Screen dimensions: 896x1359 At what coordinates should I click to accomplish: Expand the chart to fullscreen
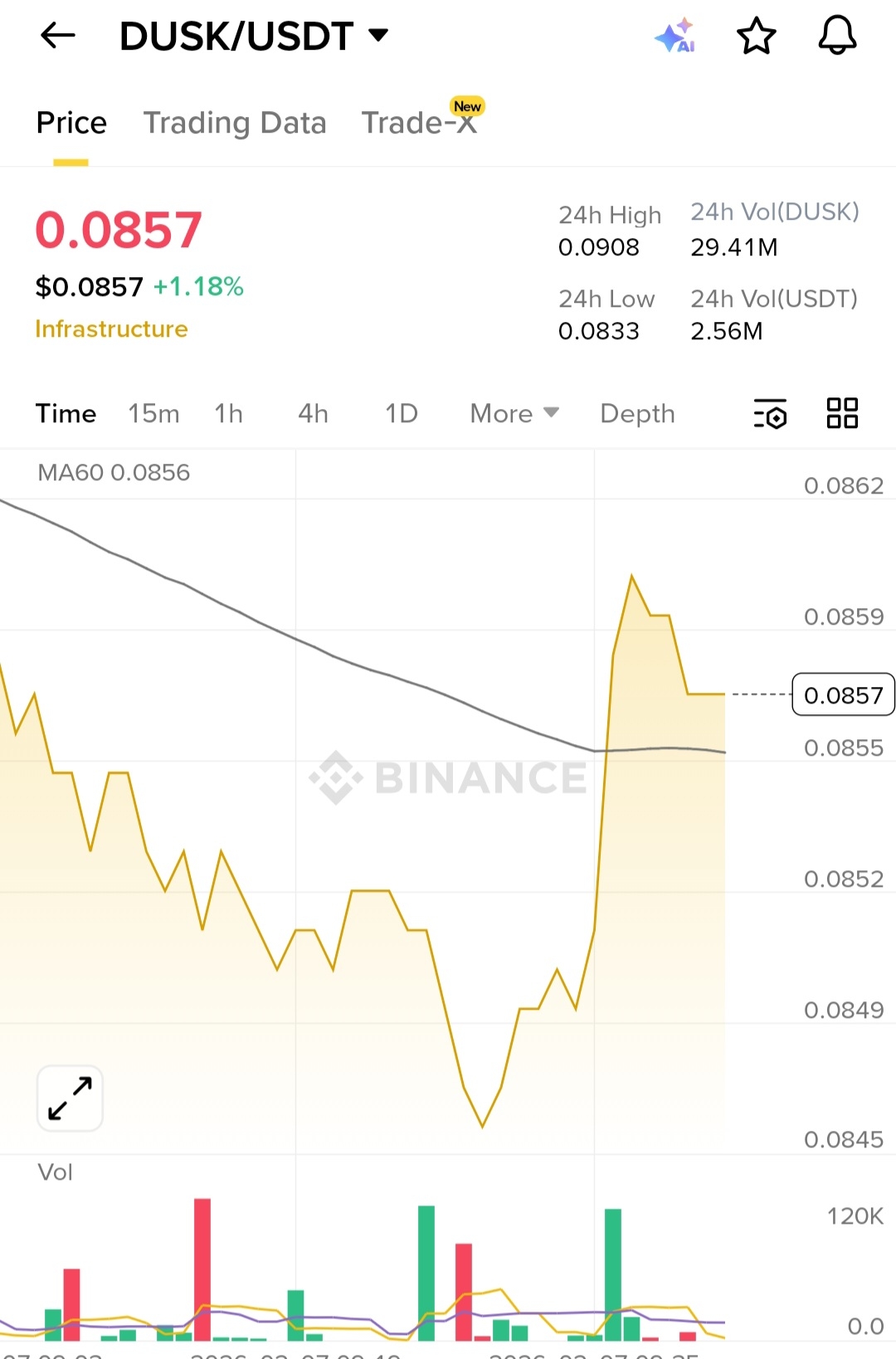pyautogui.click(x=70, y=1098)
